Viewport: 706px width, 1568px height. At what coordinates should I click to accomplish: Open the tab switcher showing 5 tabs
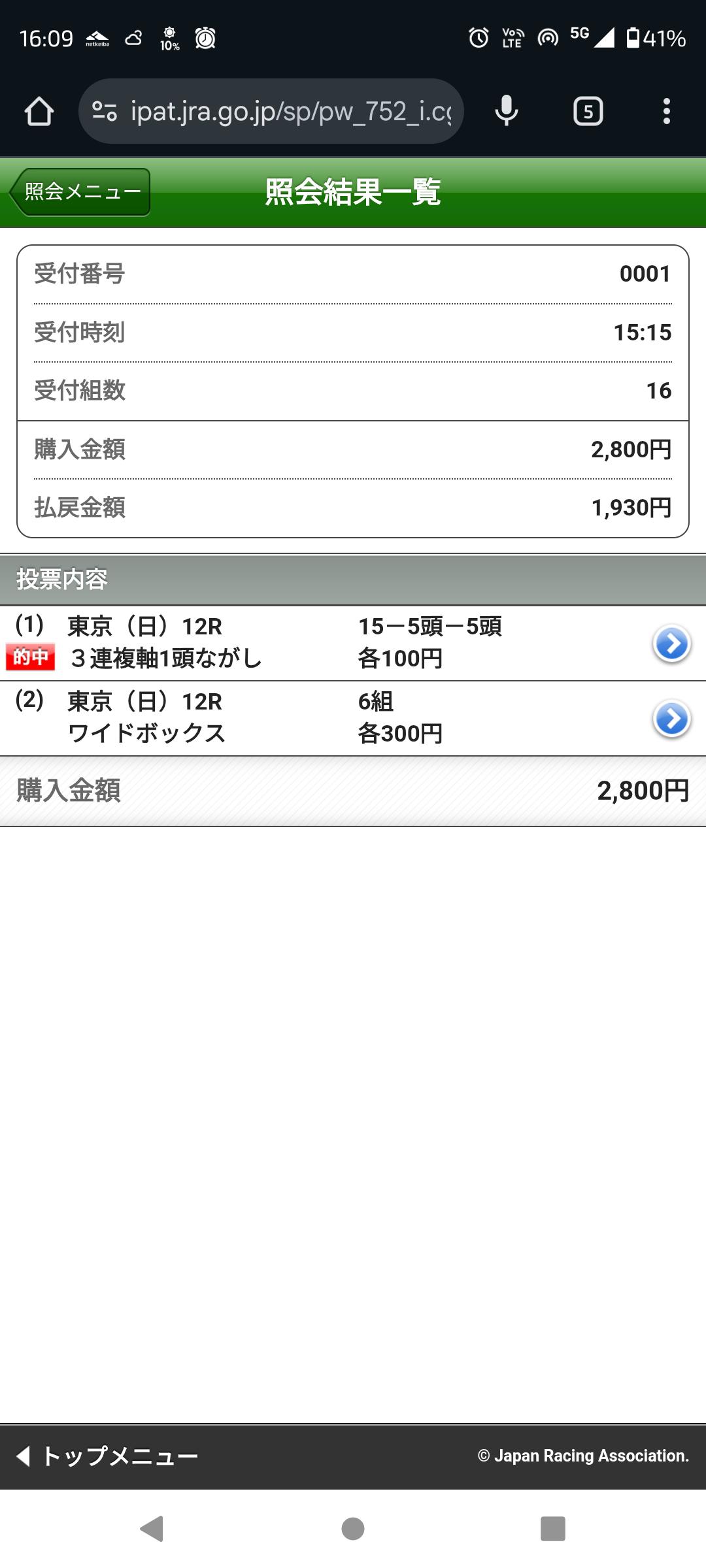[x=588, y=112]
